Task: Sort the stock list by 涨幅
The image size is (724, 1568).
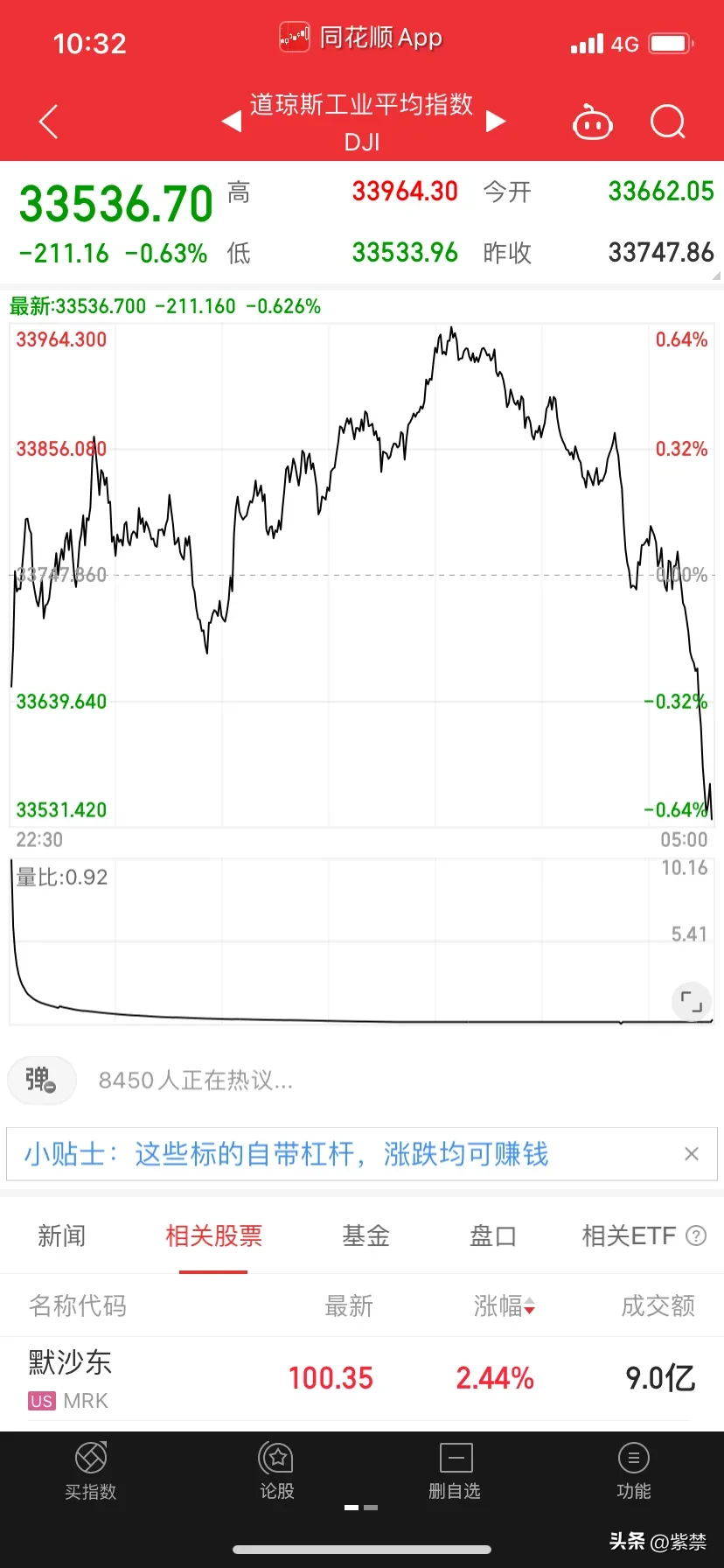Action: pyautogui.click(x=505, y=1306)
